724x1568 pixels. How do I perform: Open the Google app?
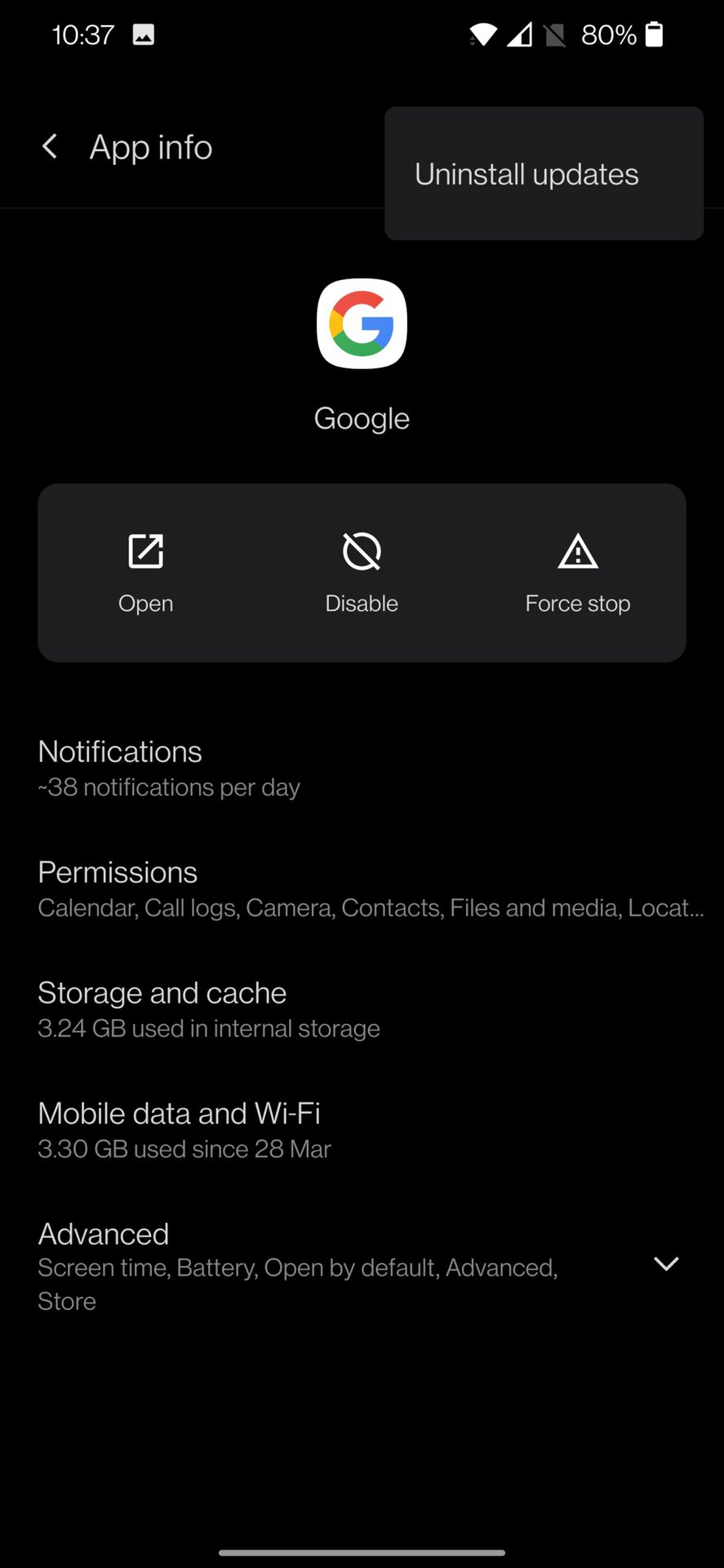146,572
